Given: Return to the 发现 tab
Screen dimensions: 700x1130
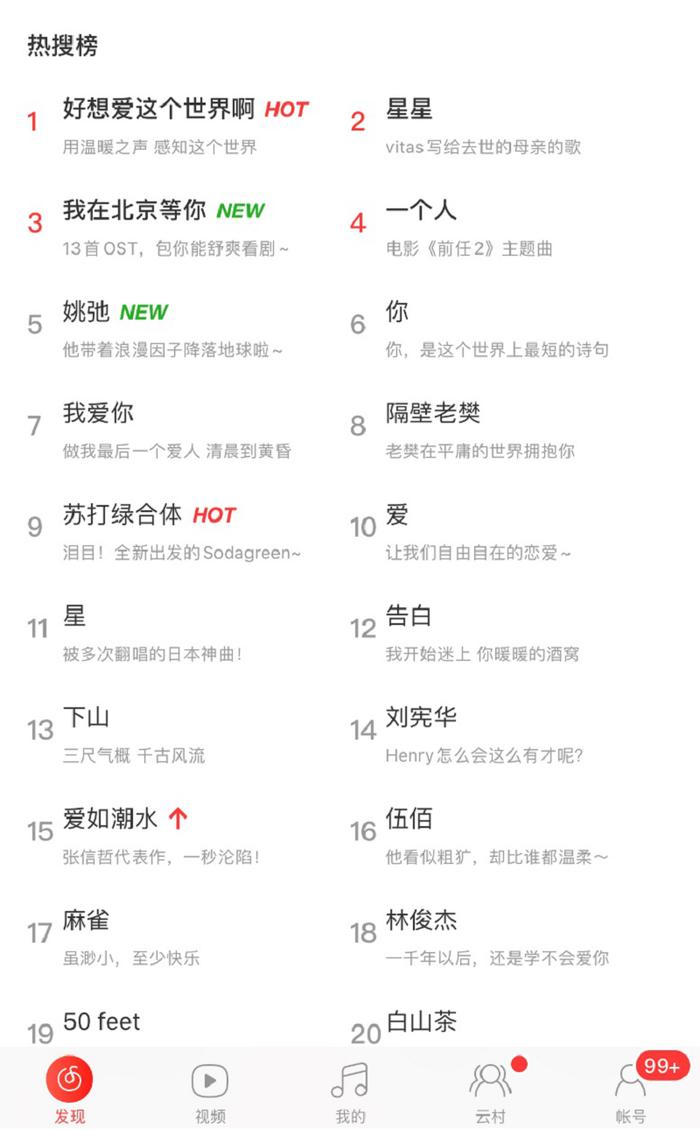Looking at the screenshot, I should (x=70, y=1093).
